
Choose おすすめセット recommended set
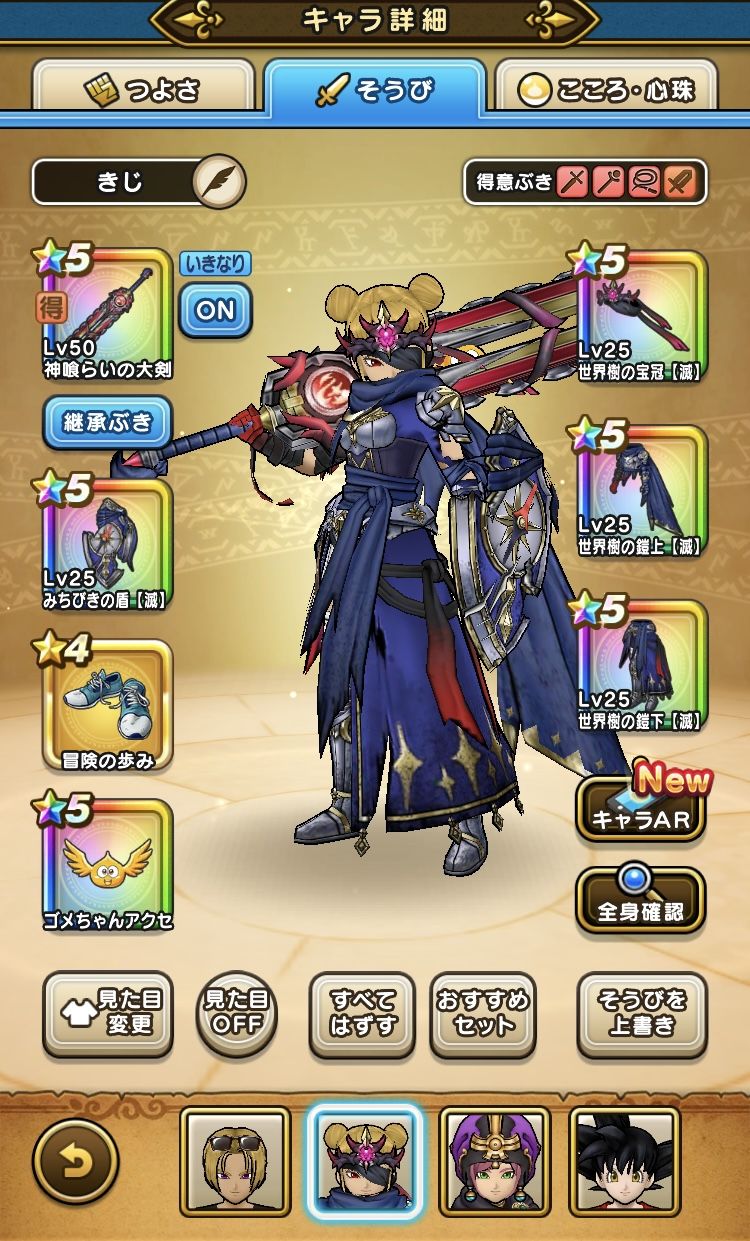tap(484, 1012)
